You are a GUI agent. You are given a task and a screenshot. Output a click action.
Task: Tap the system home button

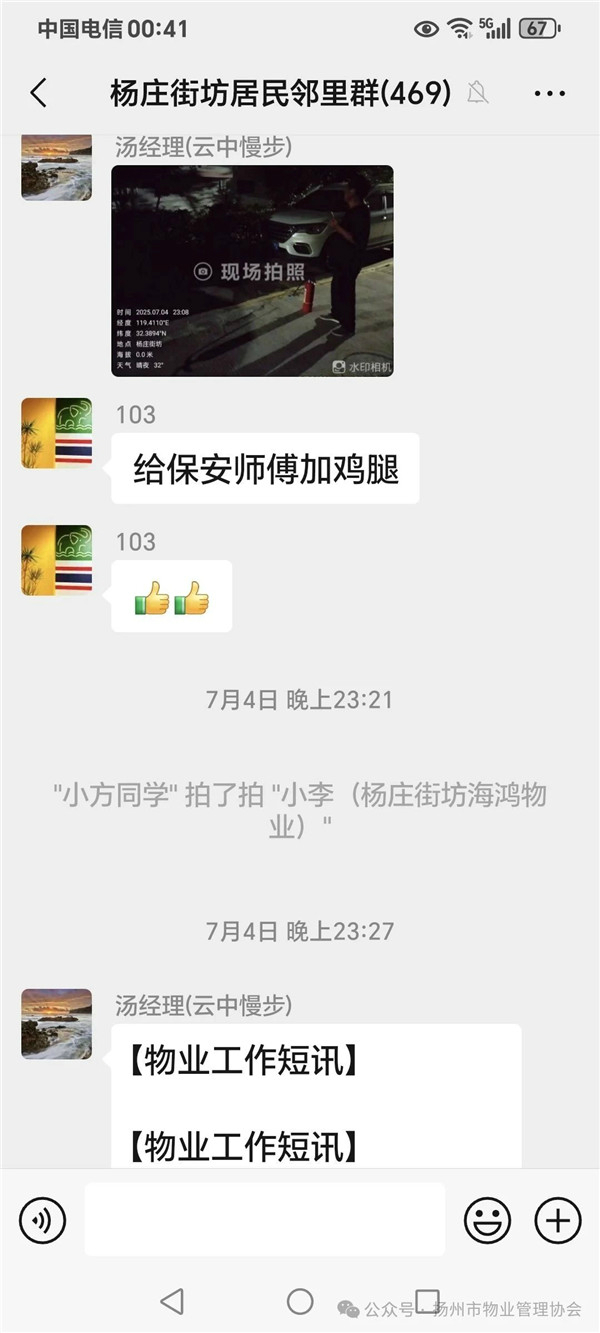[x=300, y=1300]
